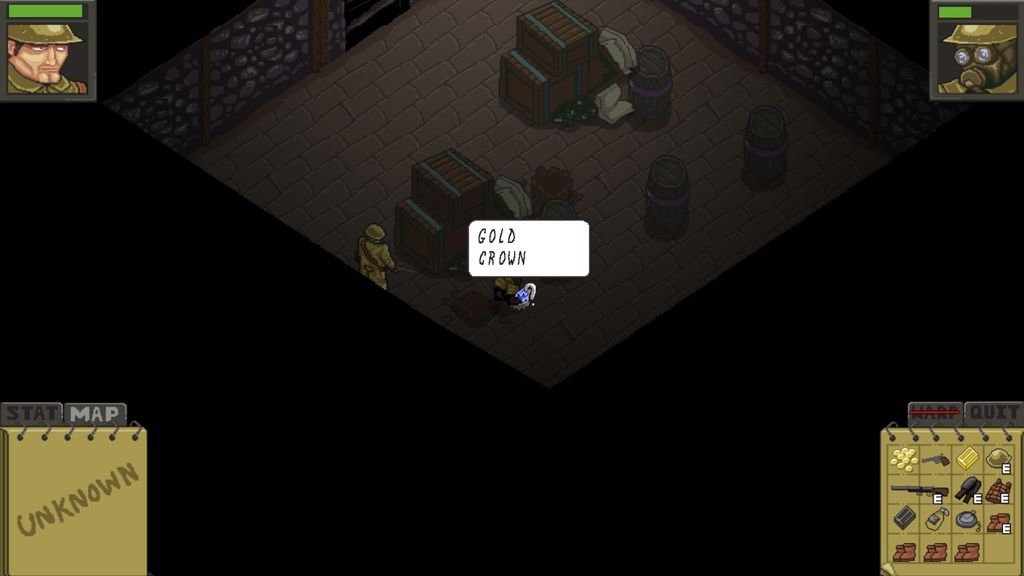Switch to the STAT tab
1024x576 pixels.
(30, 413)
